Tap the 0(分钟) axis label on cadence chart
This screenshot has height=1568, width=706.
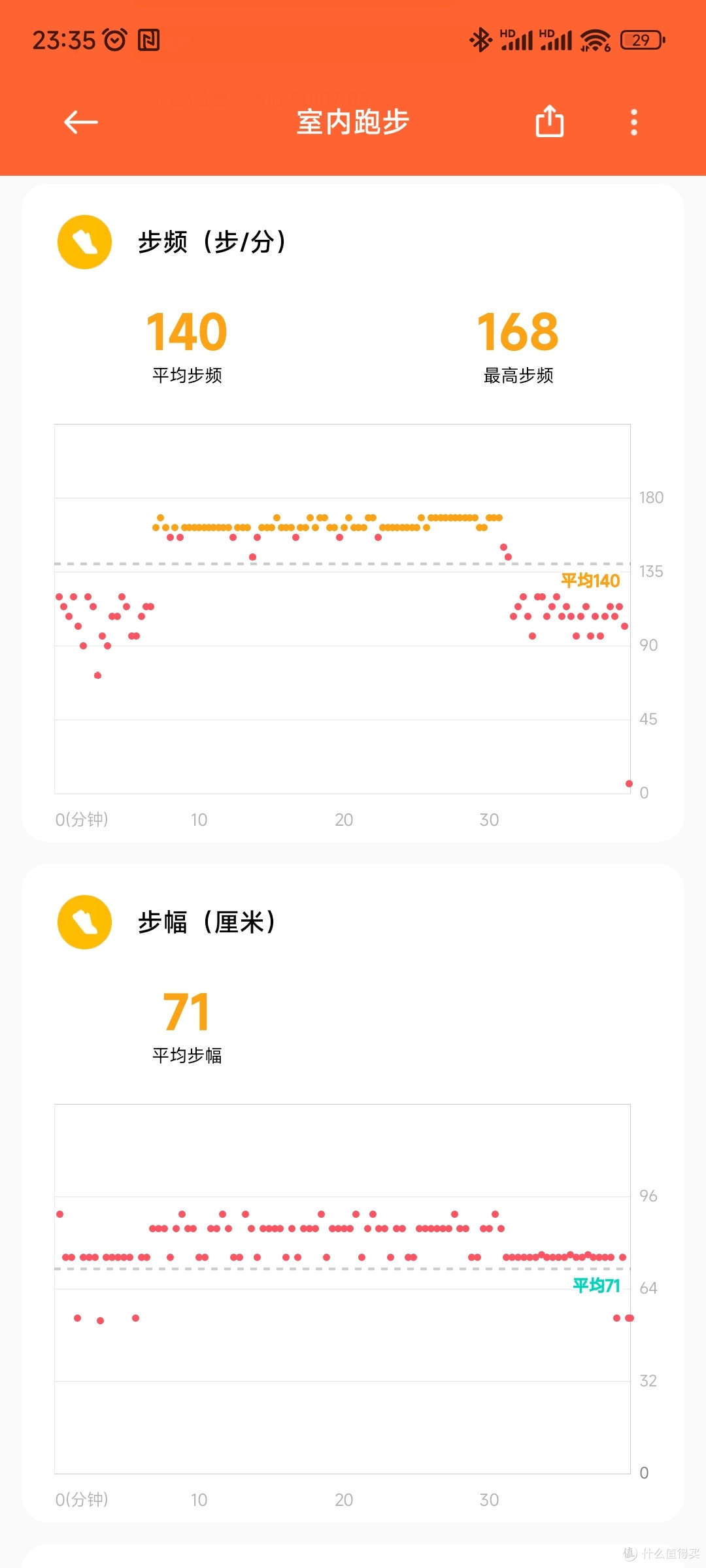pyautogui.click(x=84, y=819)
